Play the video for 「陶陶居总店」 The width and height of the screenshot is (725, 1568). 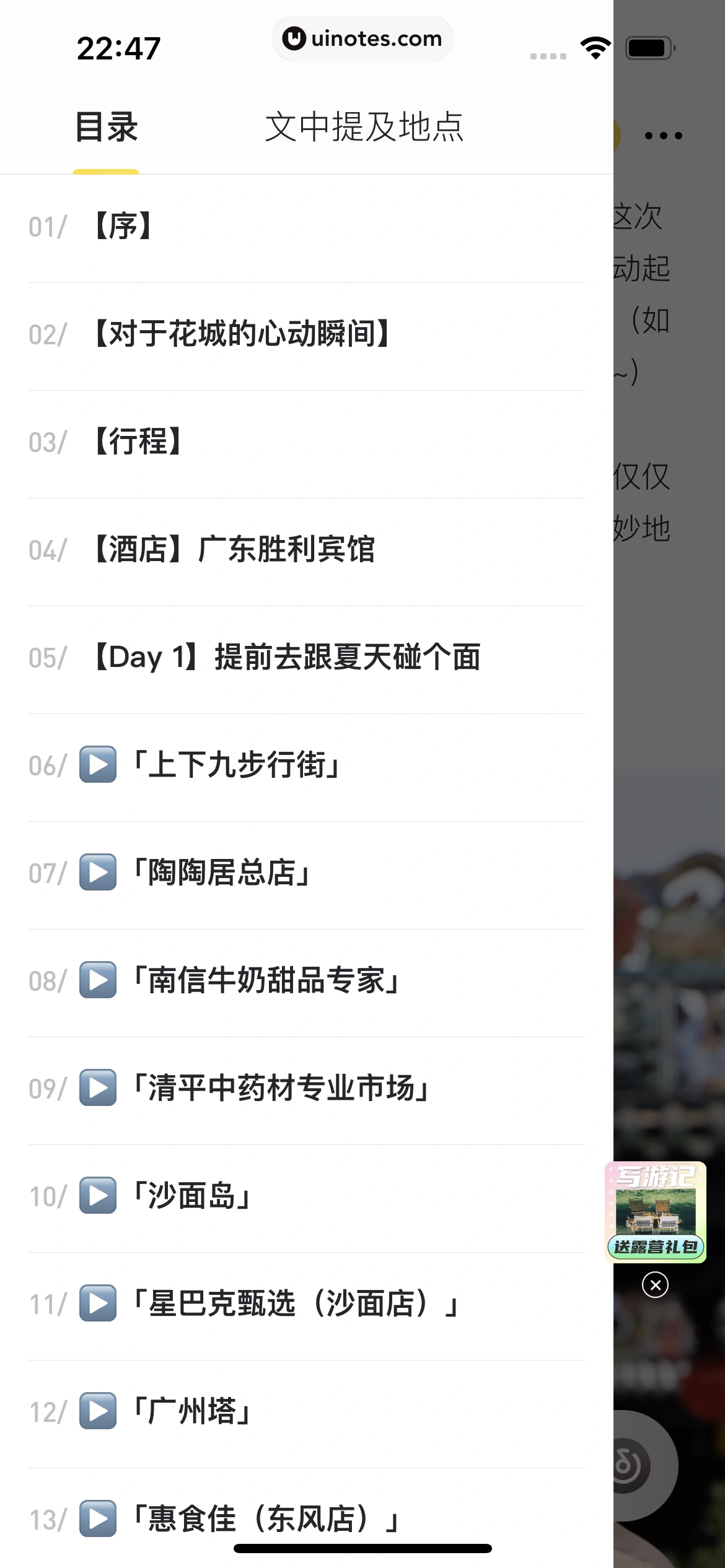(97, 873)
